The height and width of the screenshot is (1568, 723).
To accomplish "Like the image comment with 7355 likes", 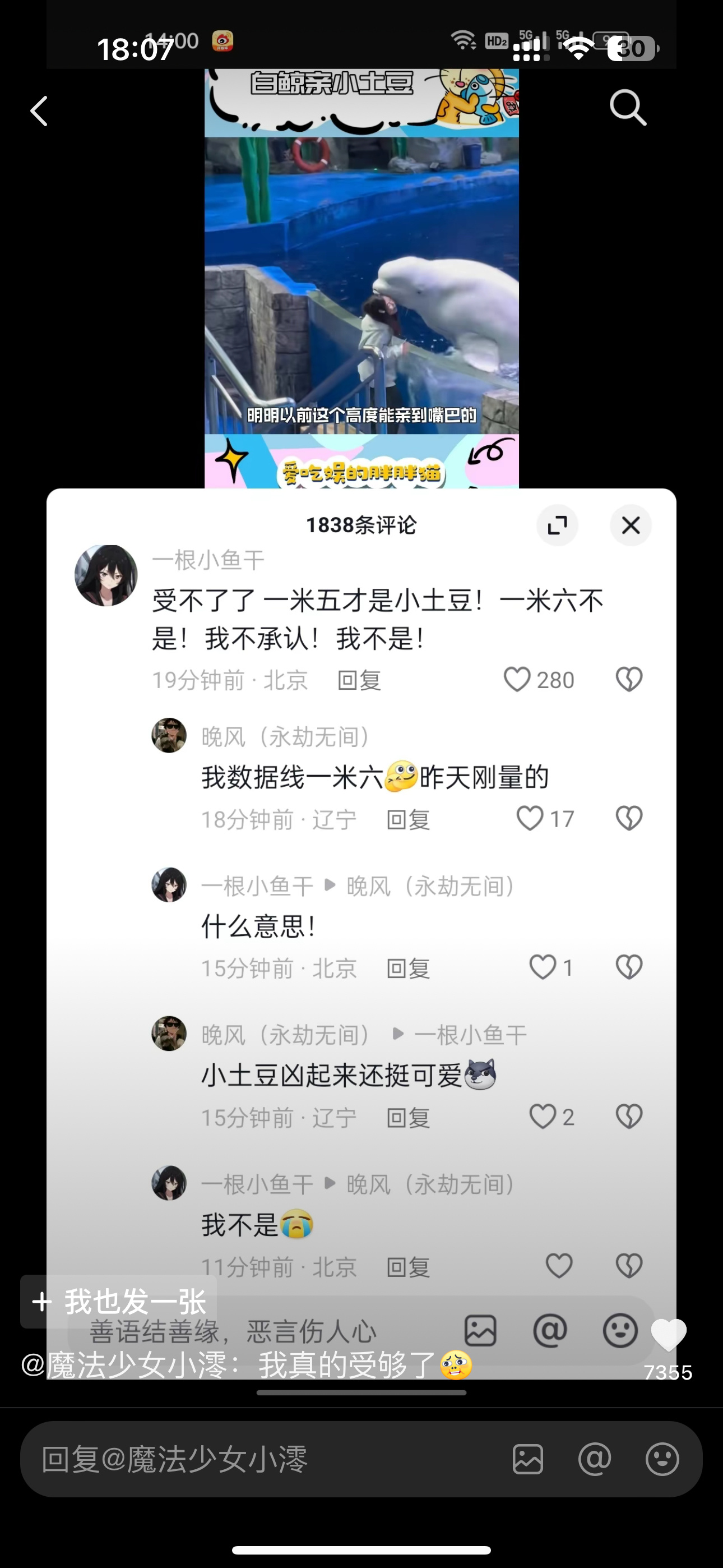I will tap(668, 1335).
